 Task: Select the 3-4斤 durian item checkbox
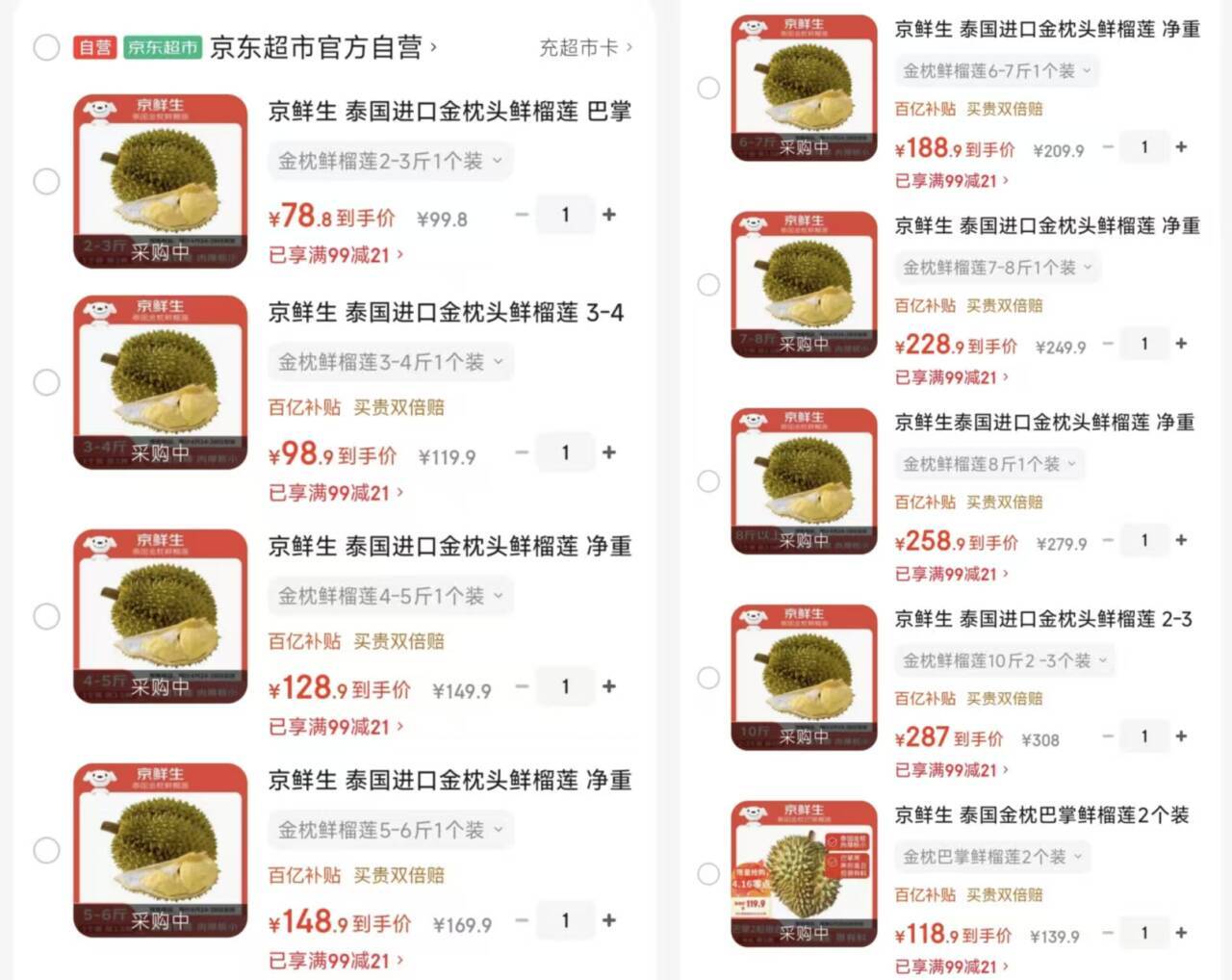coord(46,382)
